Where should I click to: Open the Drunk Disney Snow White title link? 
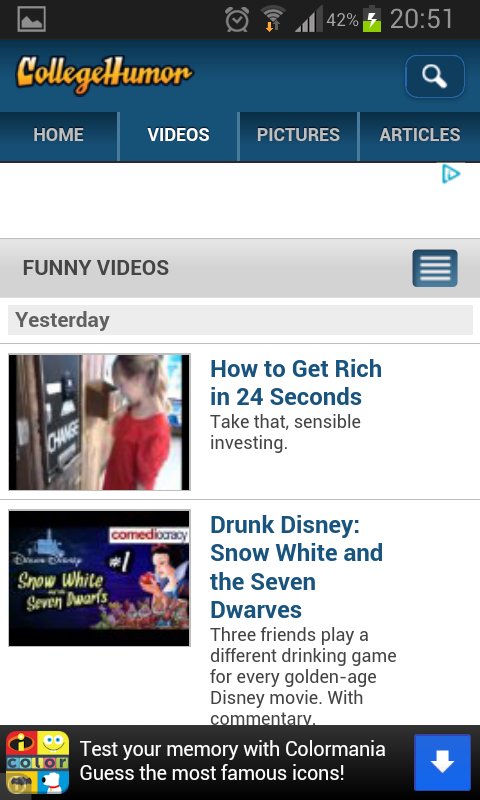click(296, 567)
